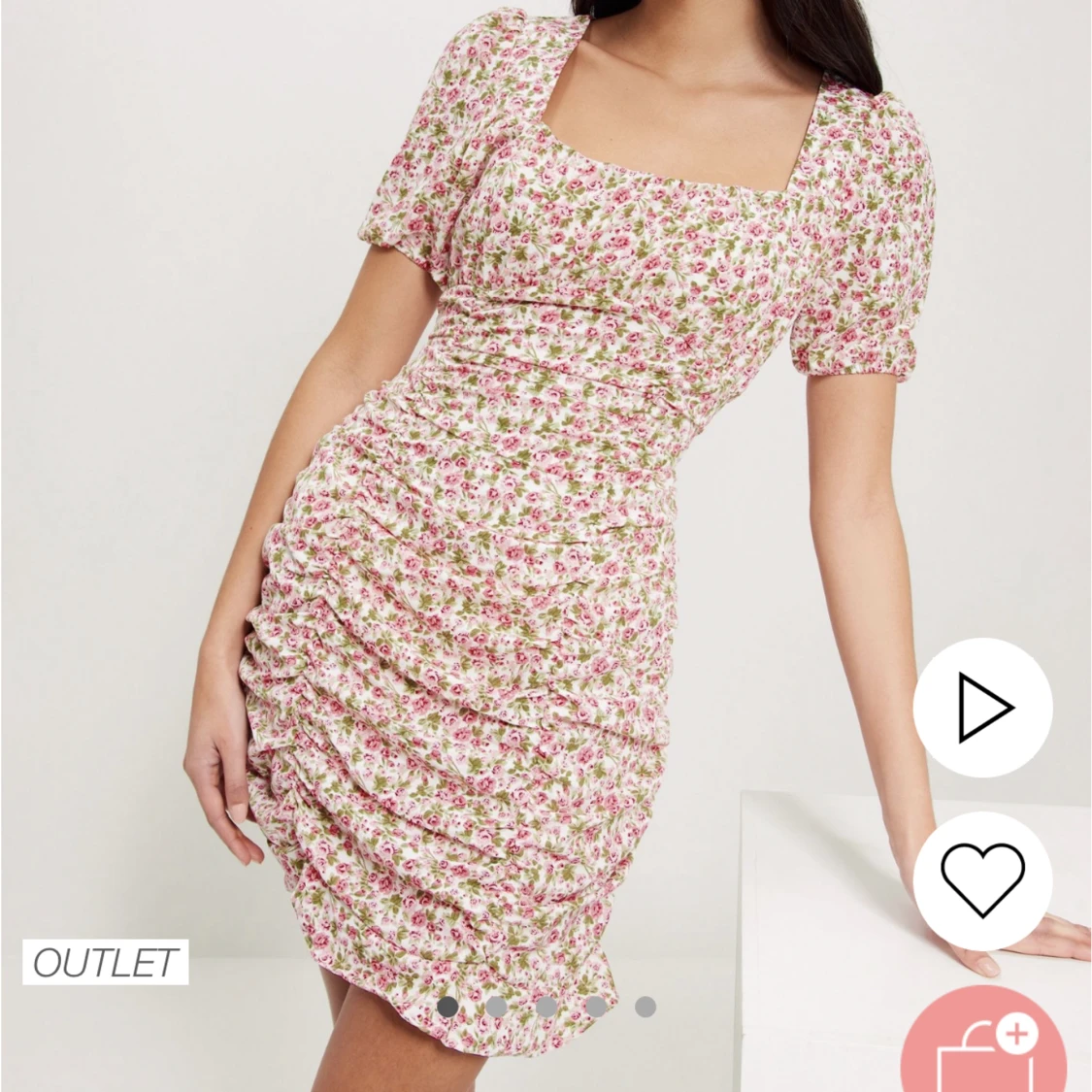
Task: Open the floral dress photo fullscreen
Action: tap(544, 485)
